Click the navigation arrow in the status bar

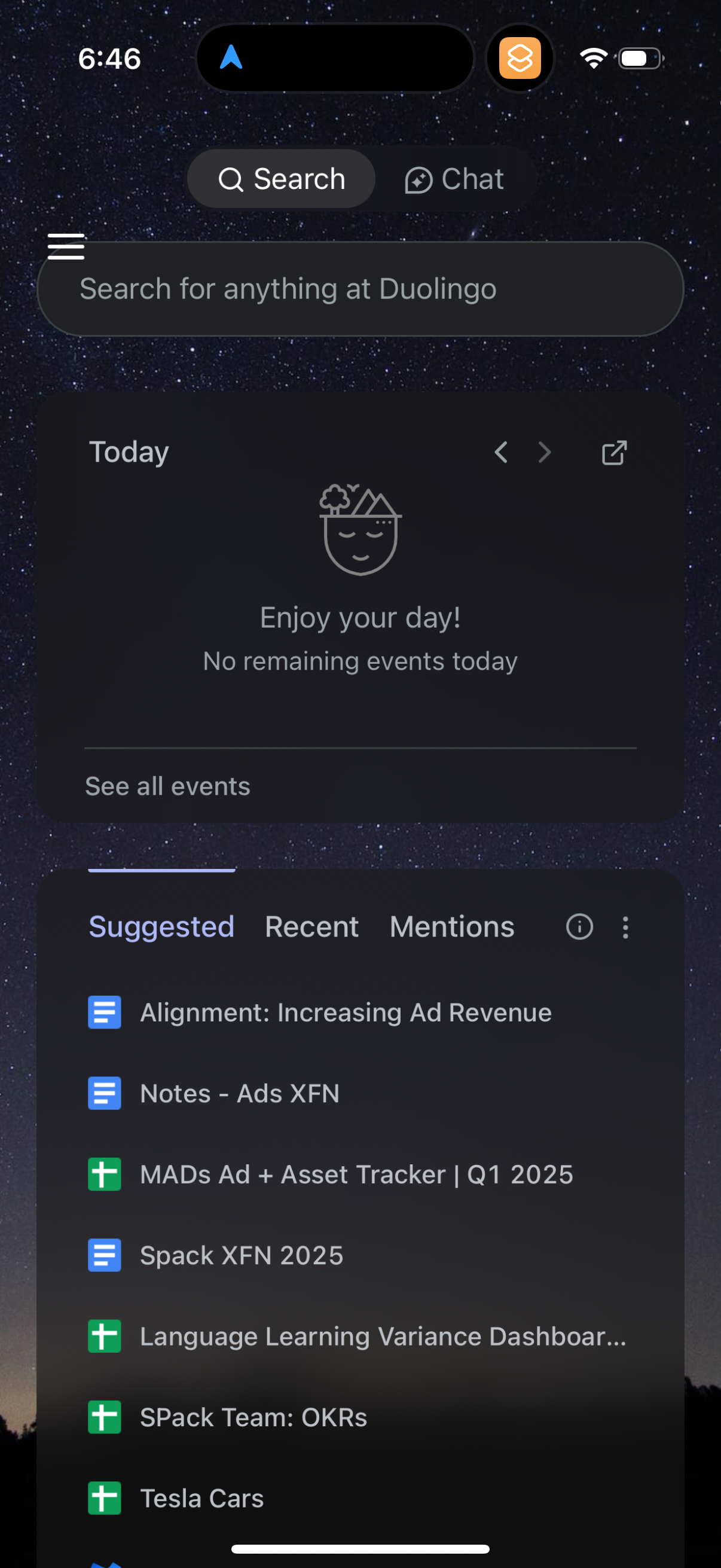pos(230,58)
